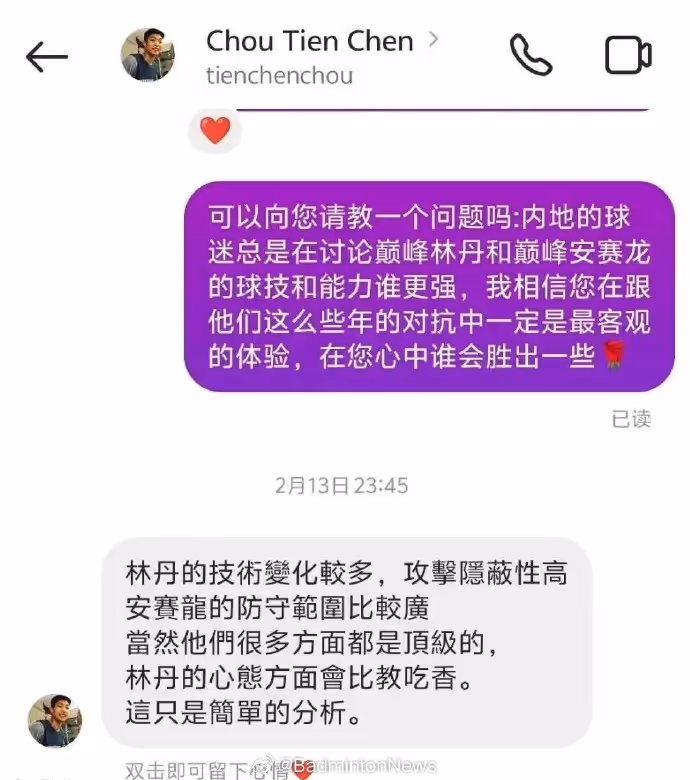The image size is (690, 780).
Task: Tap the sender avatar beside the reply
Action: [x=55, y=720]
